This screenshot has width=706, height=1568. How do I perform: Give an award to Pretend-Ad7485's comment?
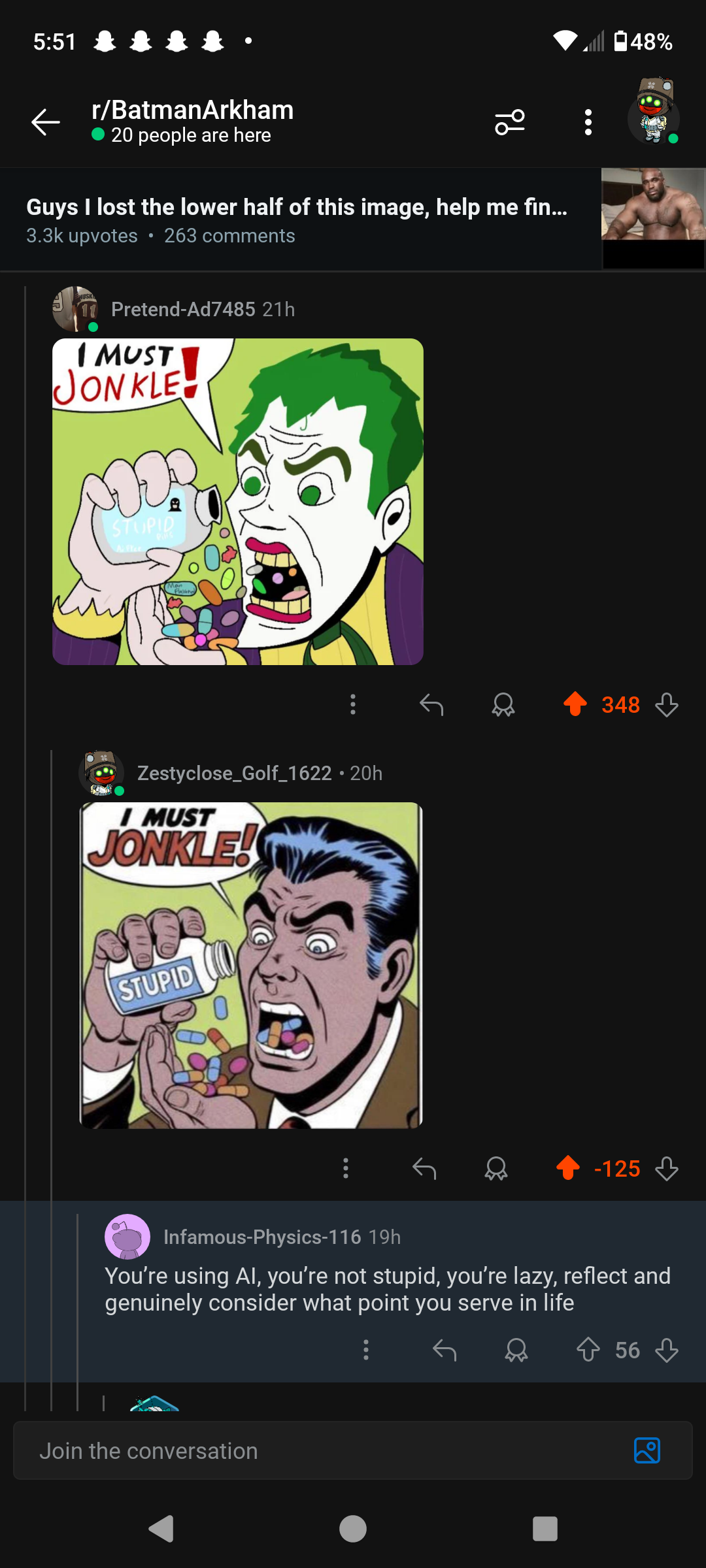click(503, 705)
